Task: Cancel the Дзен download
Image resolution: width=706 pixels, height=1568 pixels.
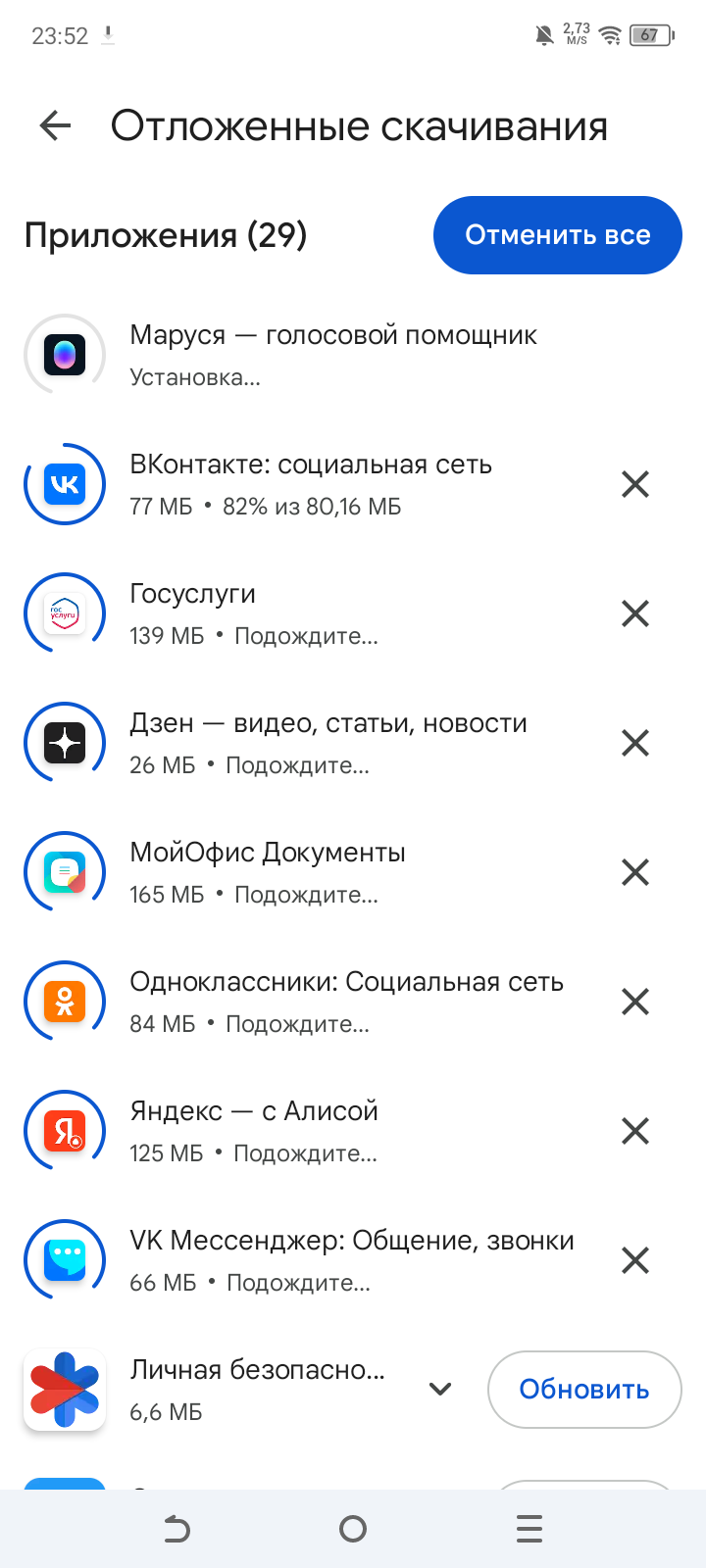Action: pos(635,743)
